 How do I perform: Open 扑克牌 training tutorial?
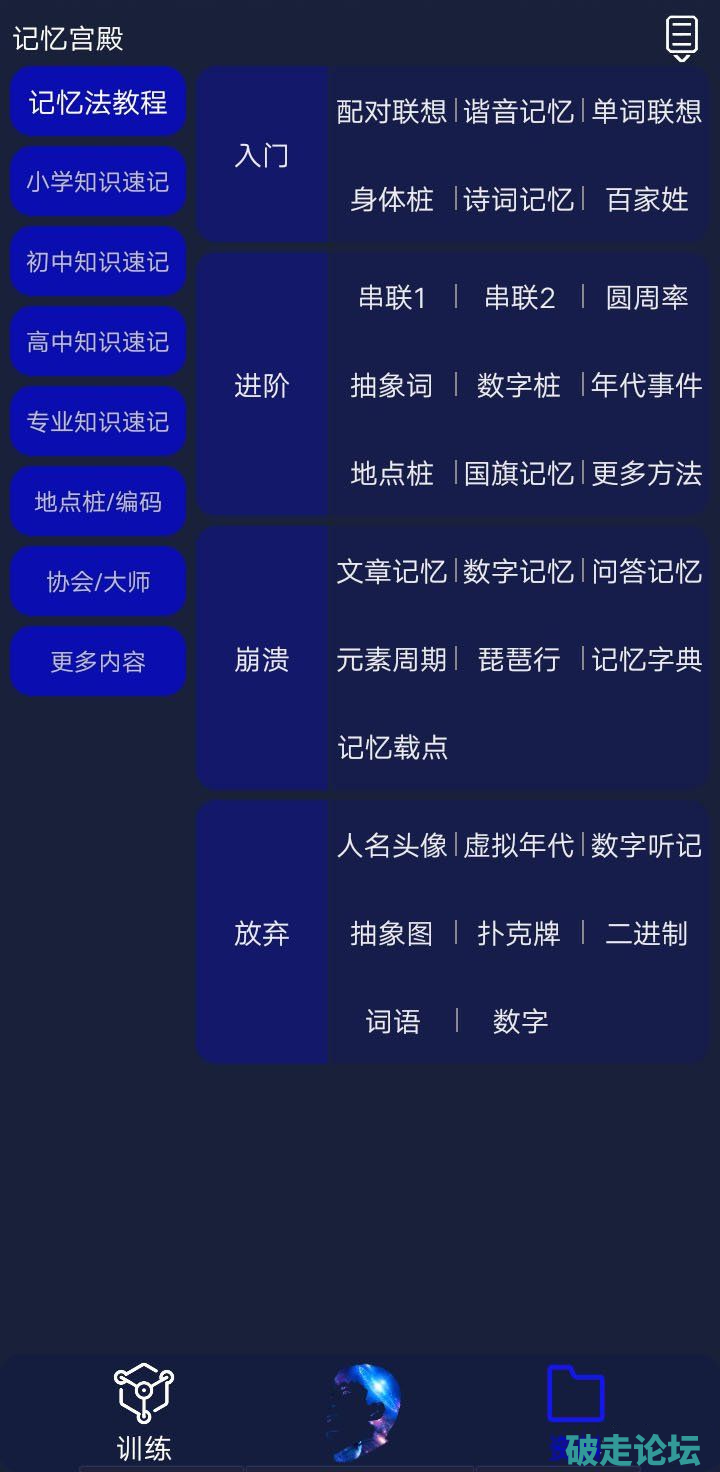point(519,933)
